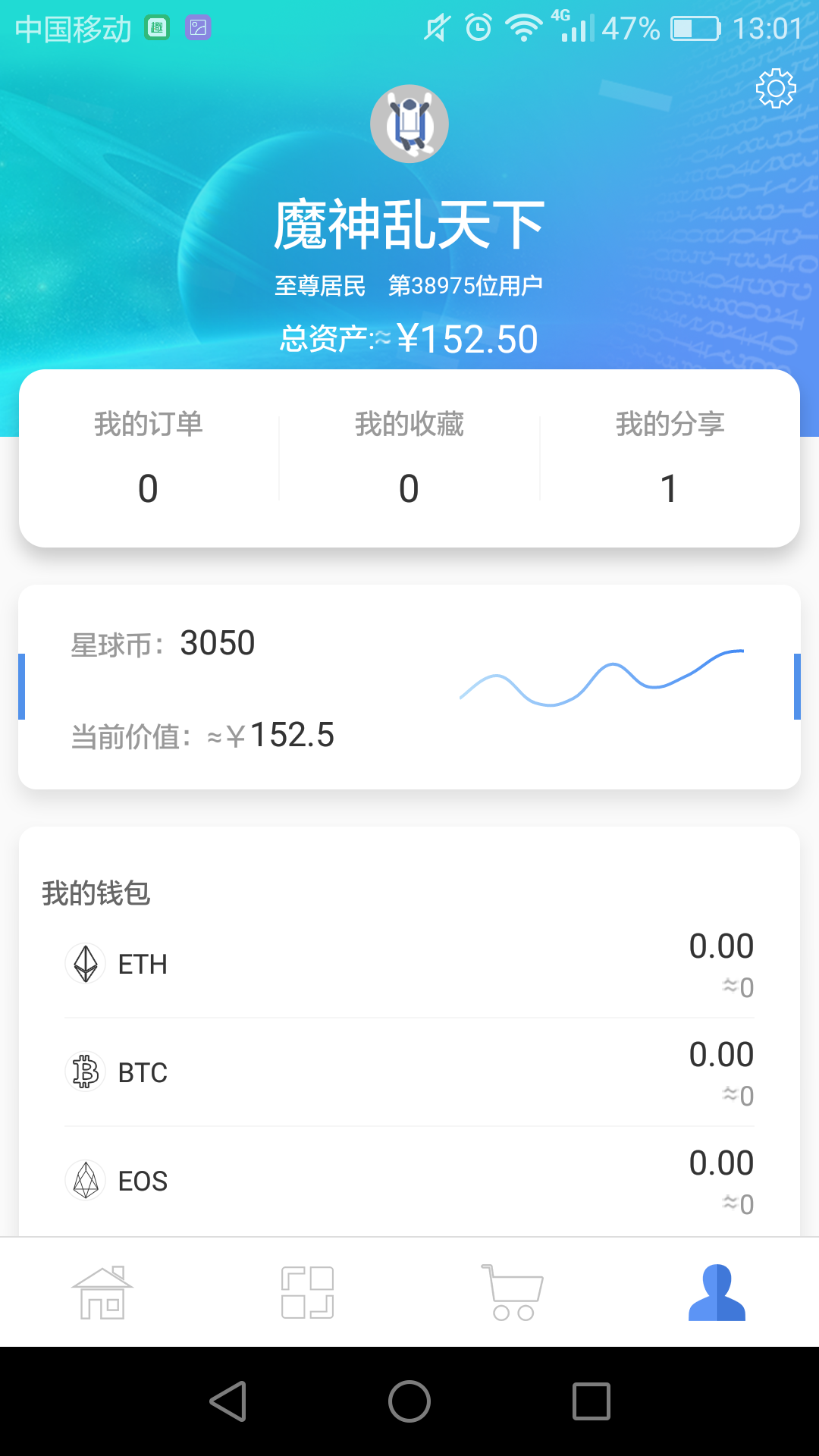Open the ETH wallet row
This screenshot has width=819, height=1456.
tap(409, 965)
